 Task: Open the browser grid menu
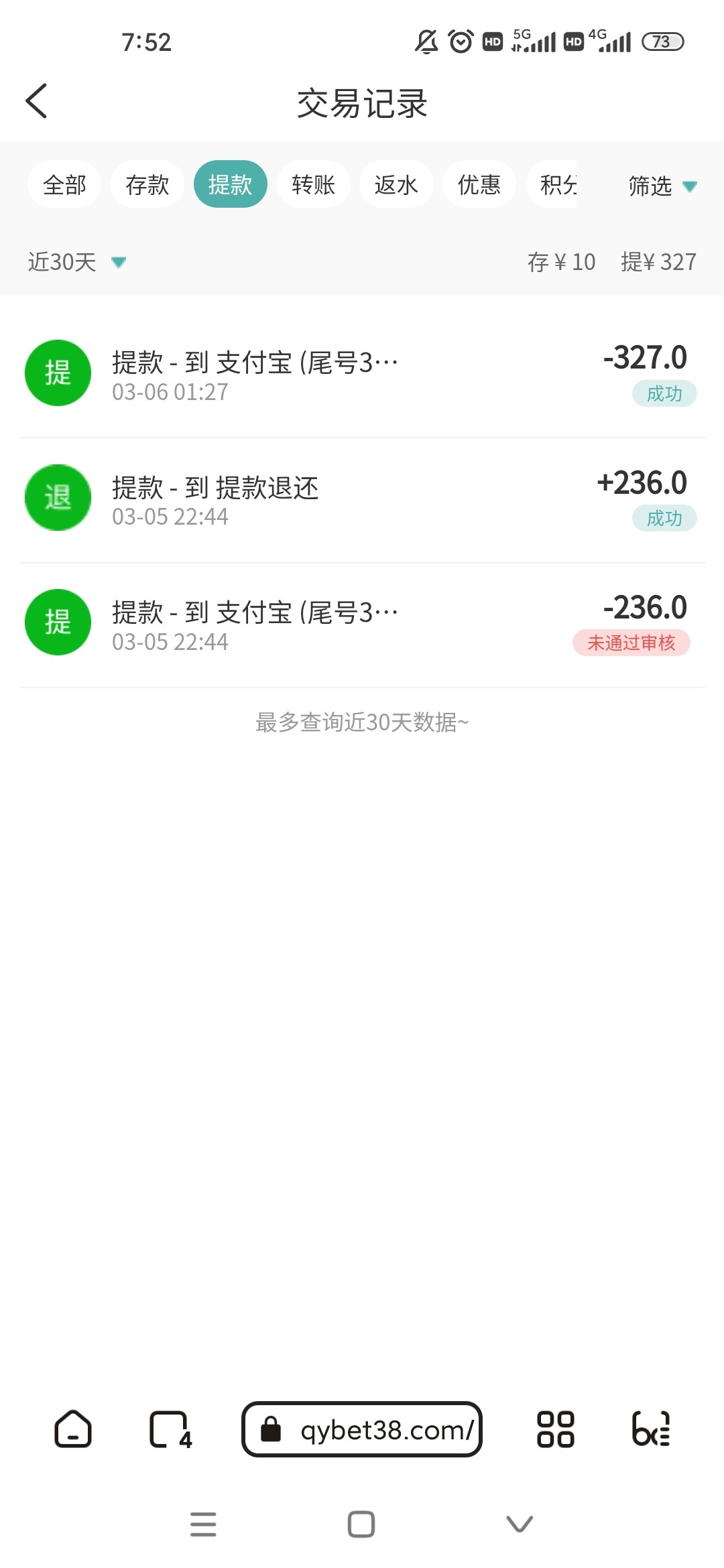pos(555,1429)
